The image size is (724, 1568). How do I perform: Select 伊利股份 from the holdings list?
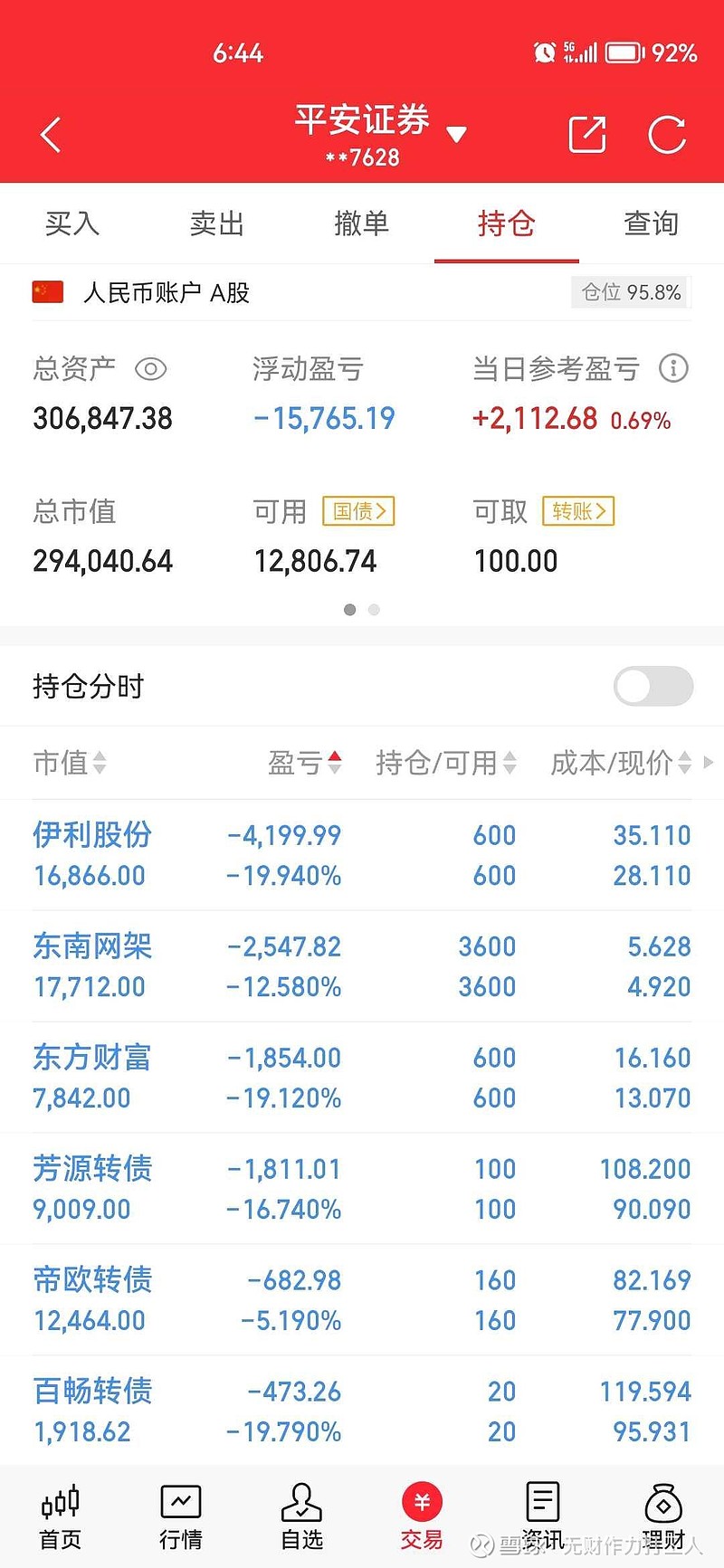90,835
